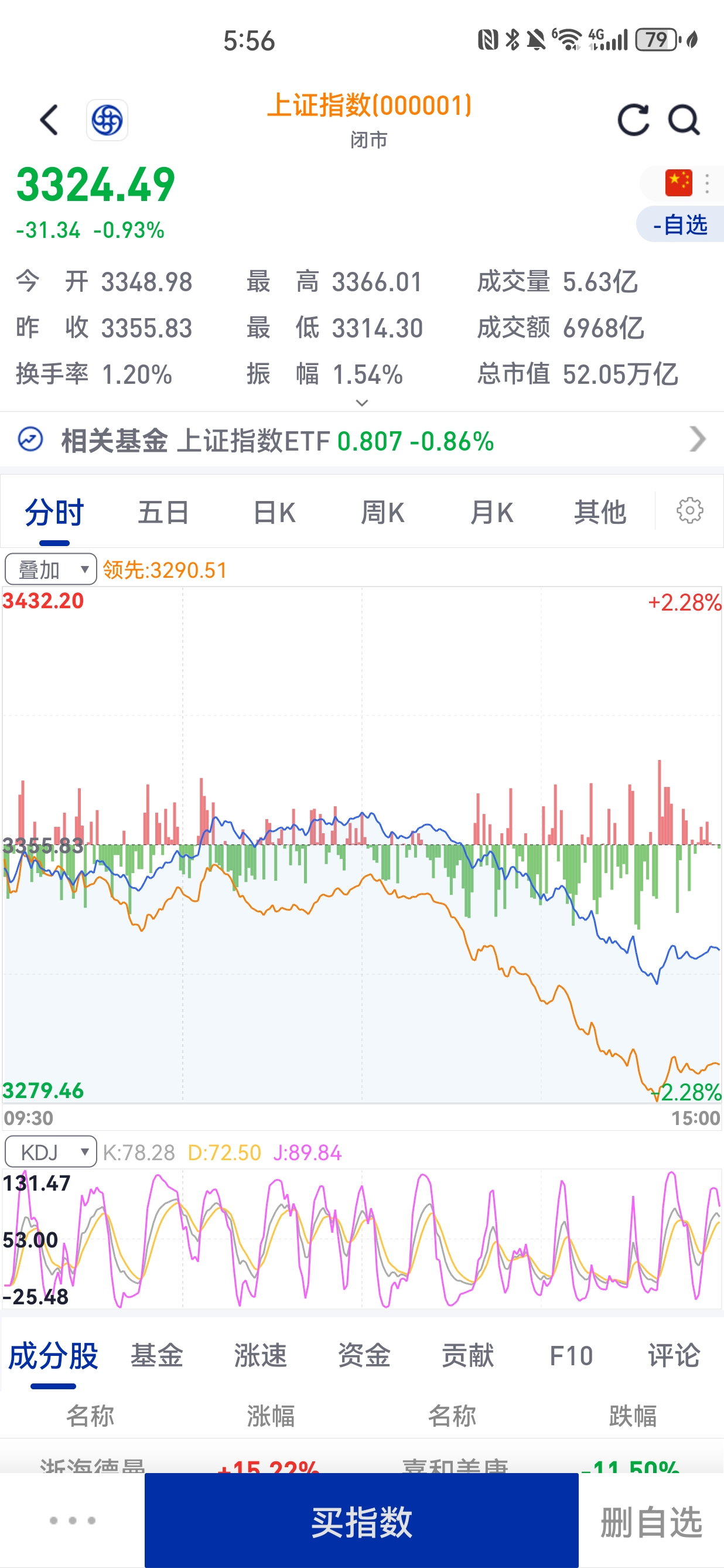
Task: Tap the compass icon next to 相关基金
Action: click(x=28, y=439)
